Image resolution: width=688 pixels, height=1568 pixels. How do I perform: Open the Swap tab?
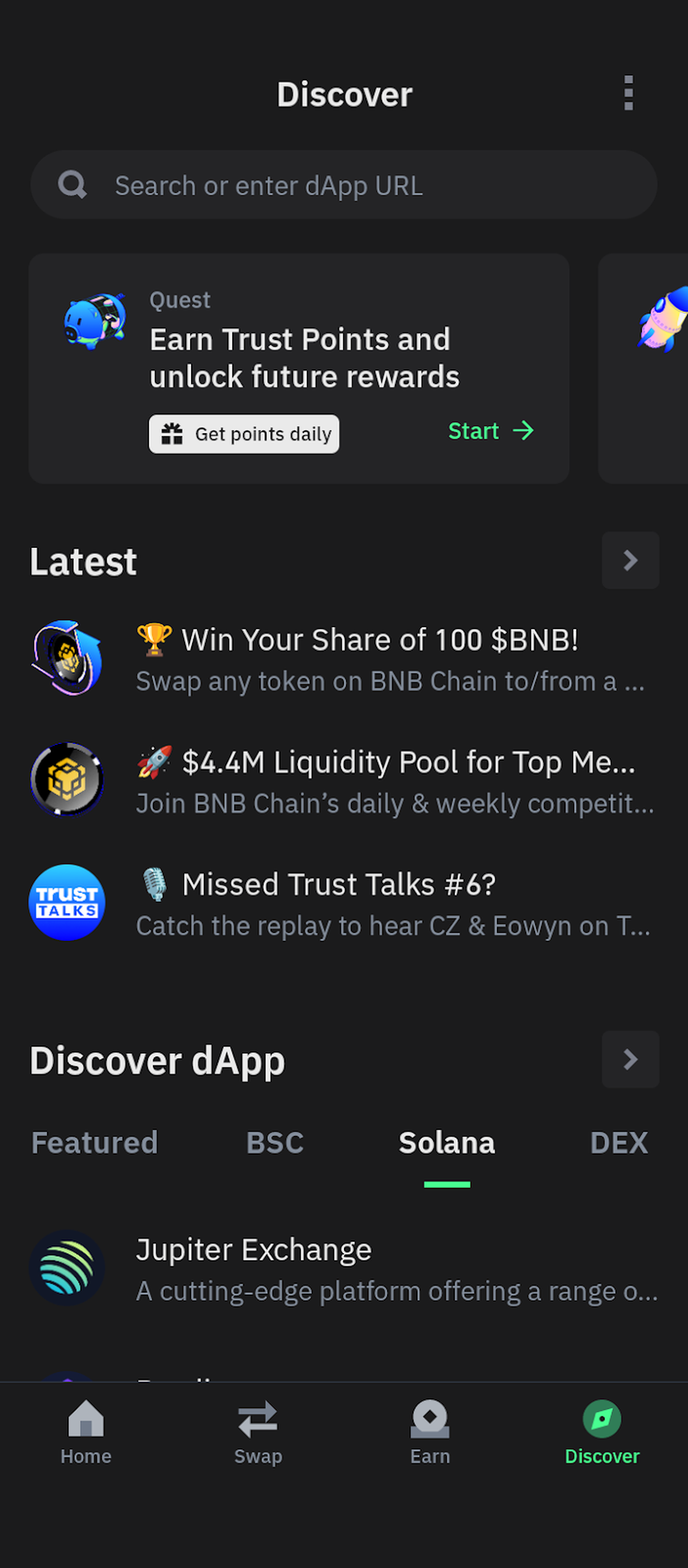pyautogui.click(x=258, y=1433)
